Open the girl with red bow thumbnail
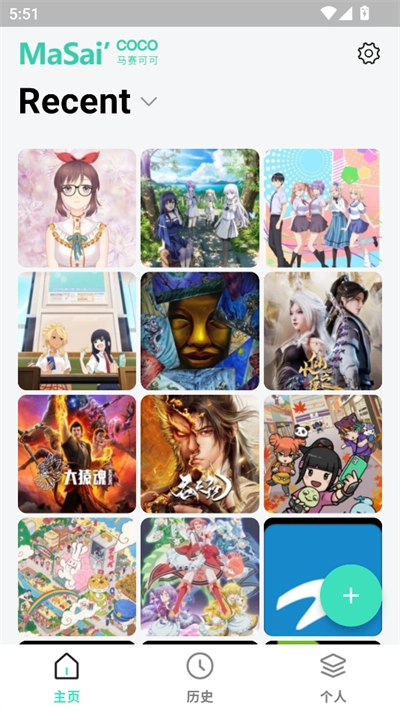 point(77,208)
